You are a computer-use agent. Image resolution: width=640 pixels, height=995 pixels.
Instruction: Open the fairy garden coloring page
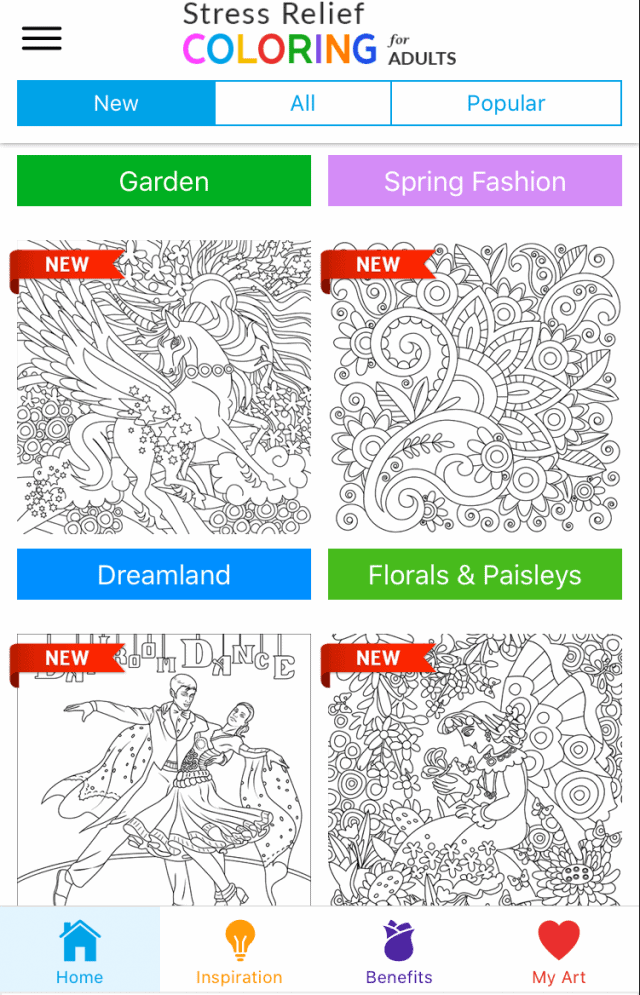(x=475, y=770)
